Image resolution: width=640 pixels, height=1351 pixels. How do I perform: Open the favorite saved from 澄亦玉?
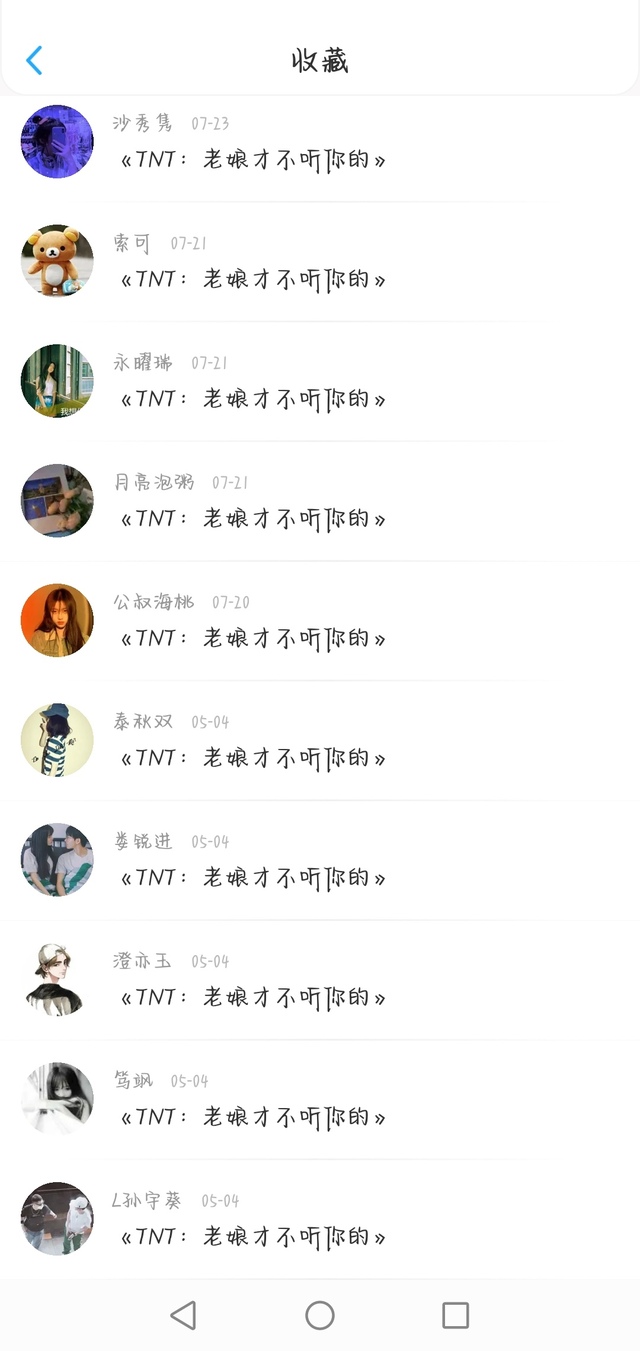click(320, 980)
